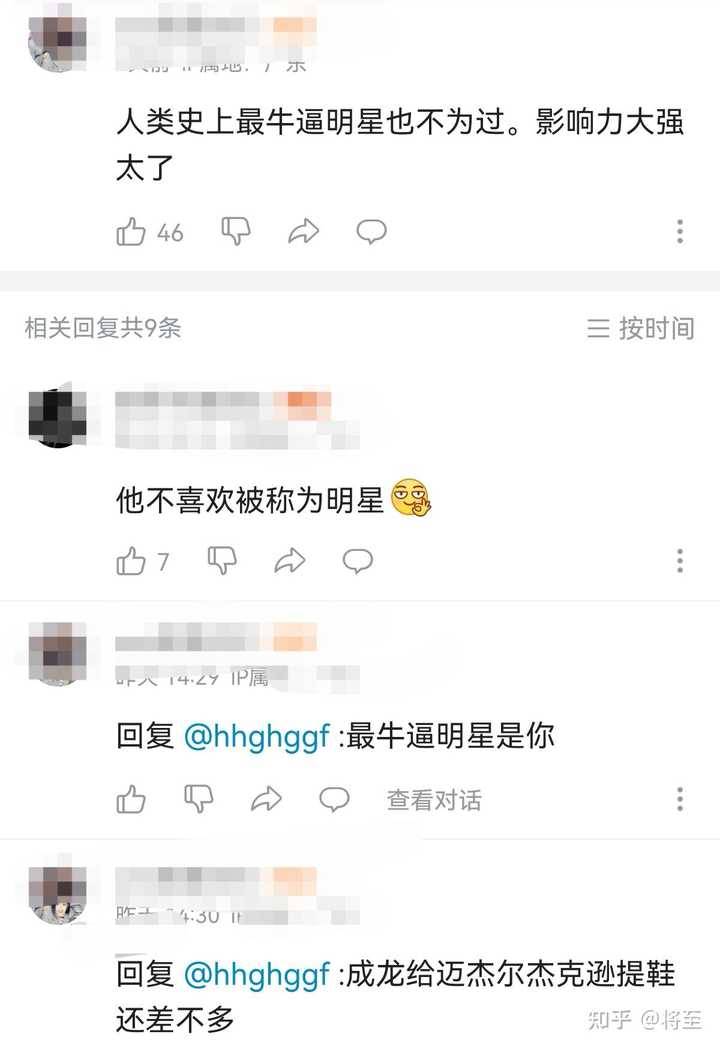Screen dimensions: 720x1049
Task: Like the comment about 人类史上最牛逼明星
Action: click(x=132, y=232)
